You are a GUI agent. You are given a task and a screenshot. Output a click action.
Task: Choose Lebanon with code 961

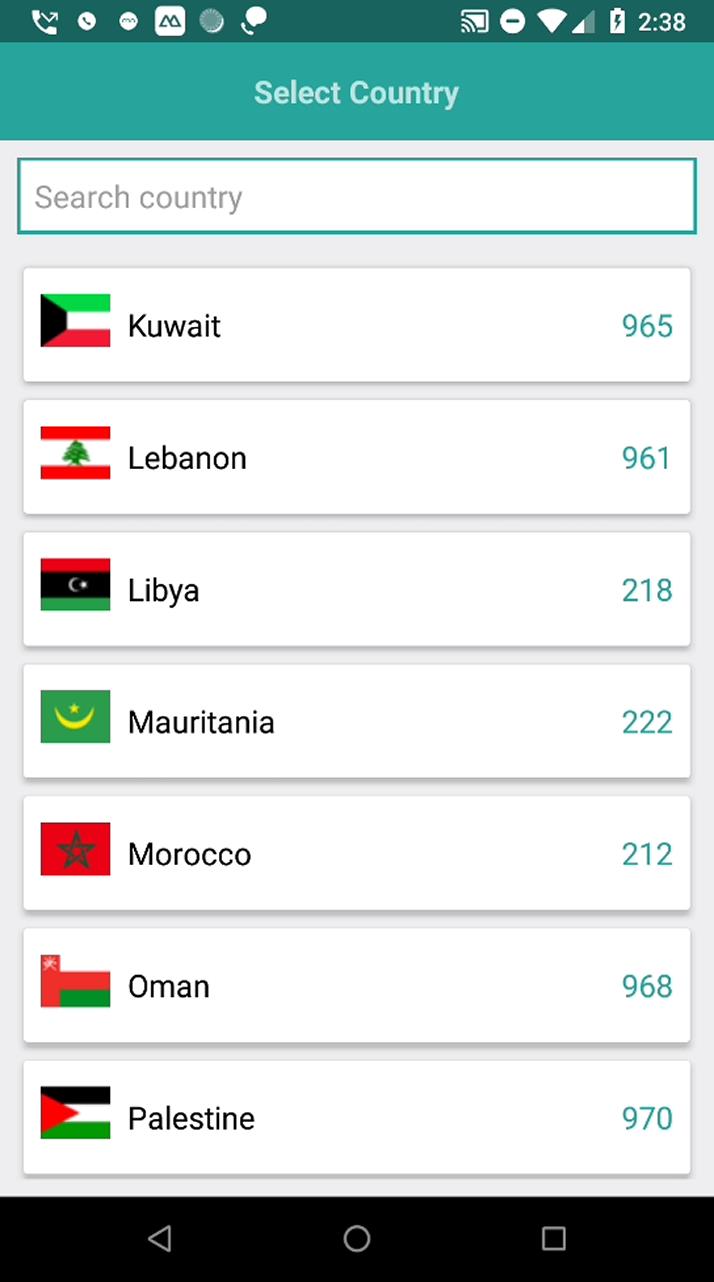pos(357,457)
